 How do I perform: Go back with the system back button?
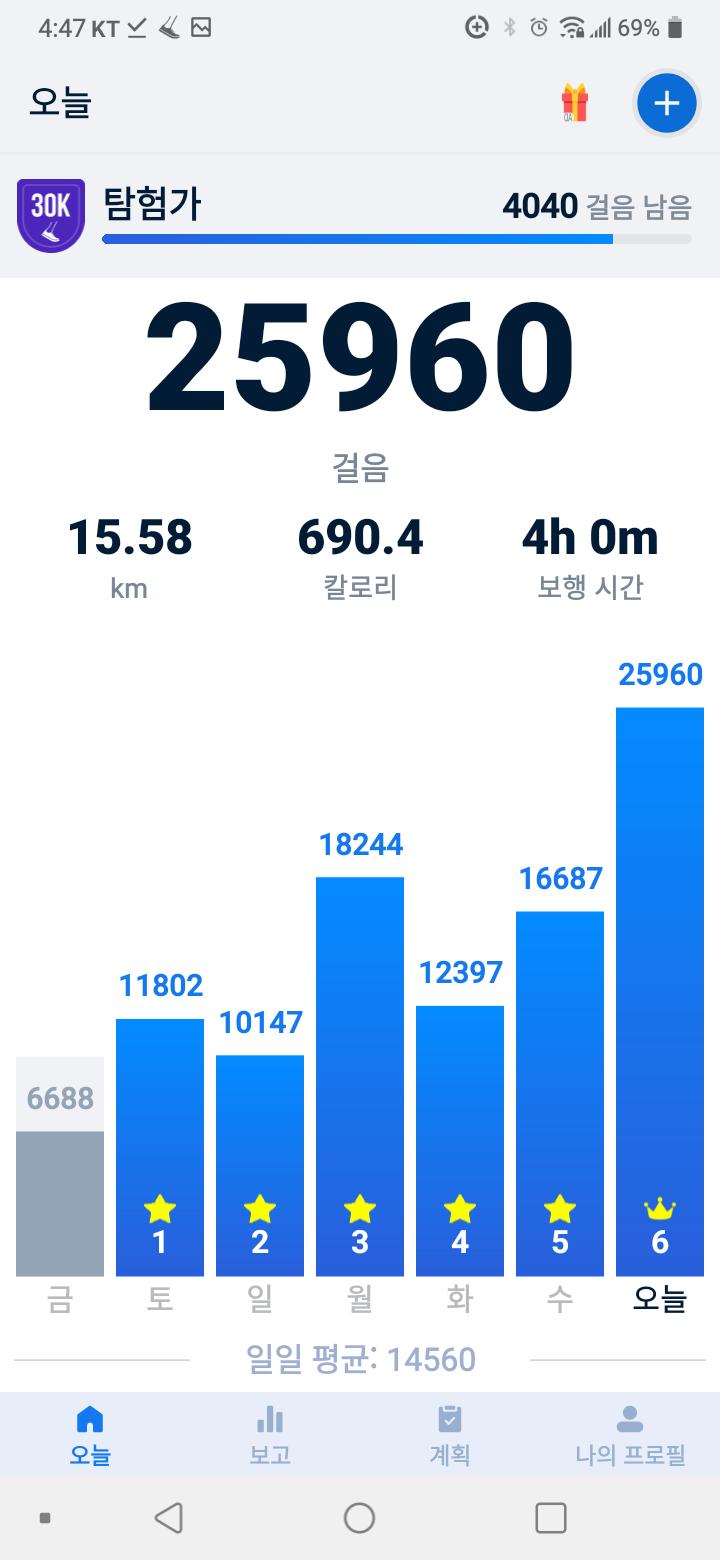(x=169, y=1518)
